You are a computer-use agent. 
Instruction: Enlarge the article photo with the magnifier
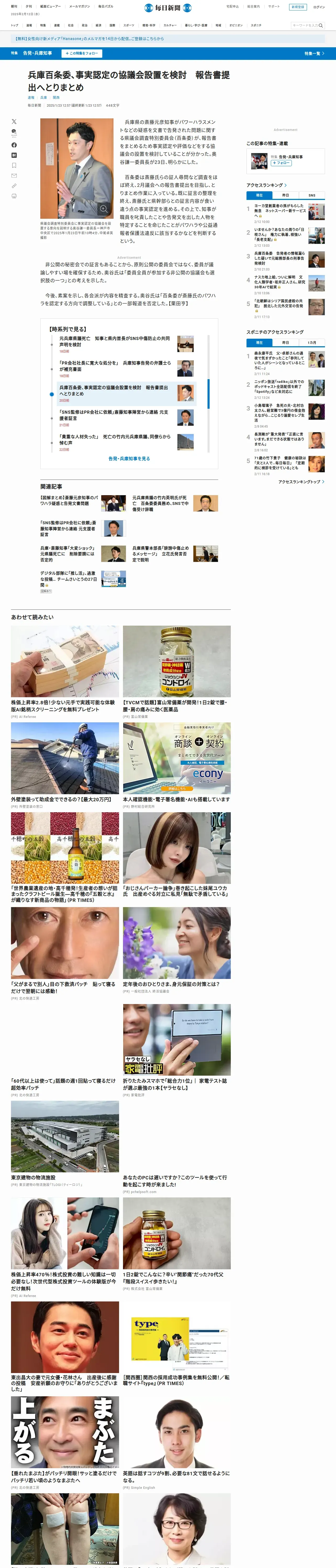point(104,209)
